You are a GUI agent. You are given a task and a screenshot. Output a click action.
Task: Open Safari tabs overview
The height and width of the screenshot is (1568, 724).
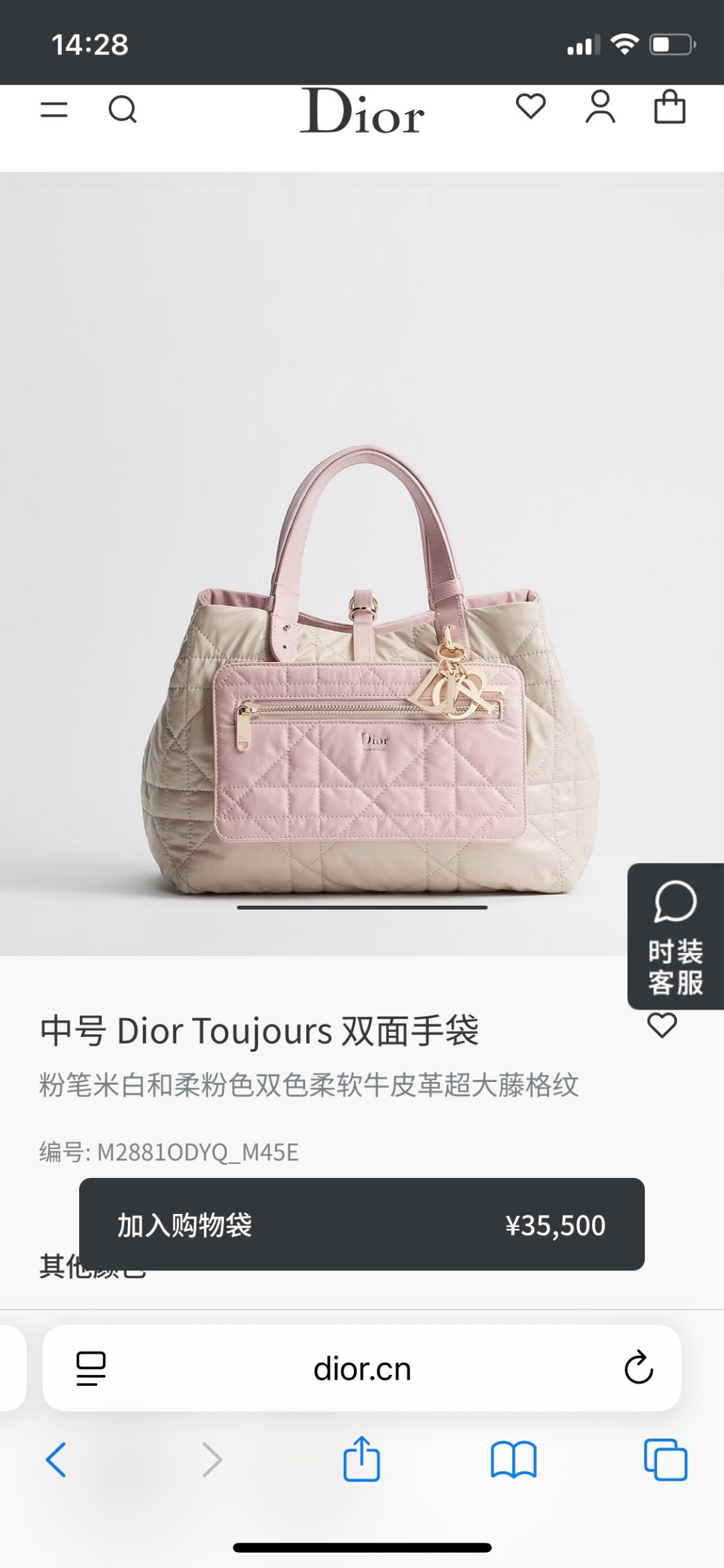[x=666, y=1459]
